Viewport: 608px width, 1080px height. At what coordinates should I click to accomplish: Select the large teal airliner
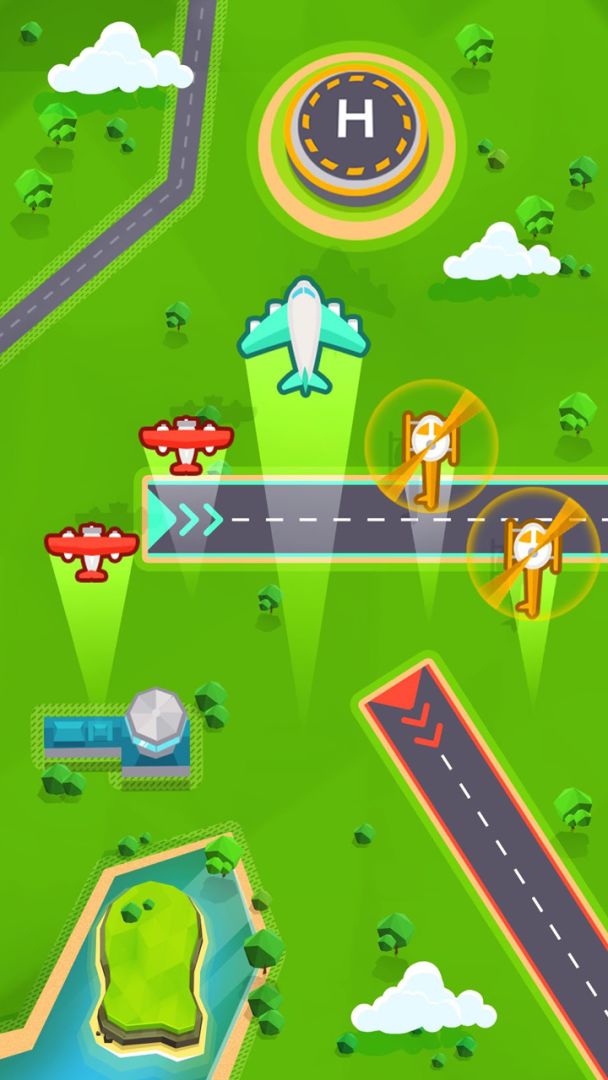304,336
